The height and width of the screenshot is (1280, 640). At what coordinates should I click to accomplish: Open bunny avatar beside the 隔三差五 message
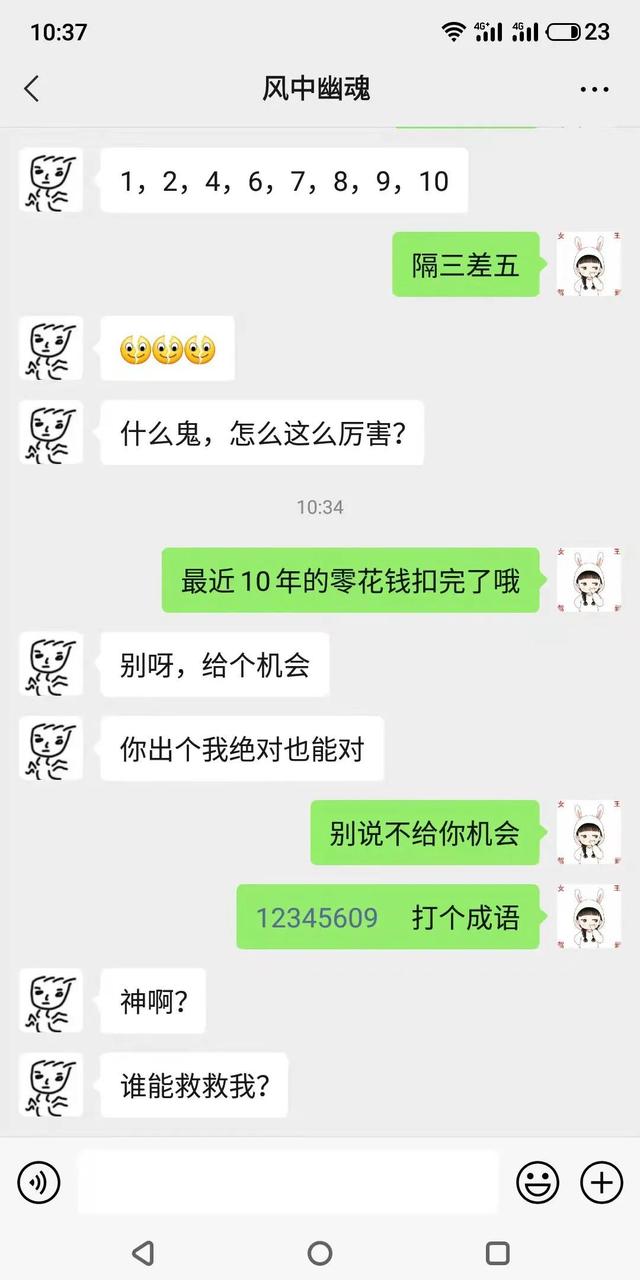tap(588, 264)
